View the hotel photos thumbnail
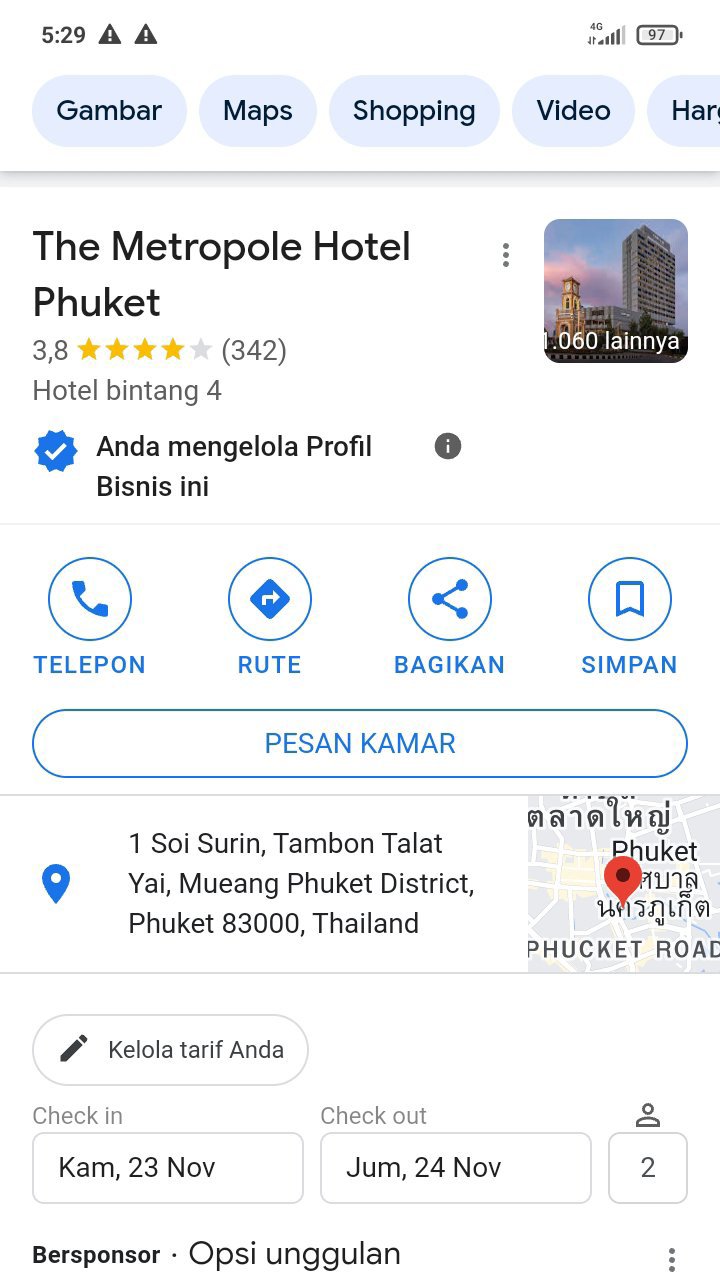Image resolution: width=720 pixels, height=1280 pixels. [615, 290]
